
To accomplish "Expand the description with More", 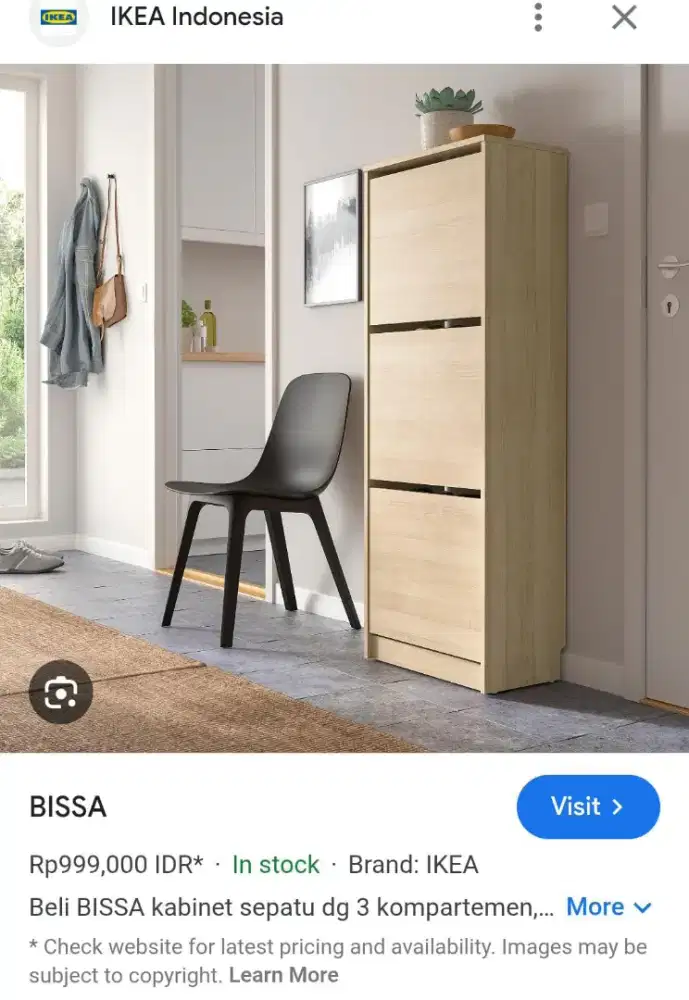I will (608, 907).
